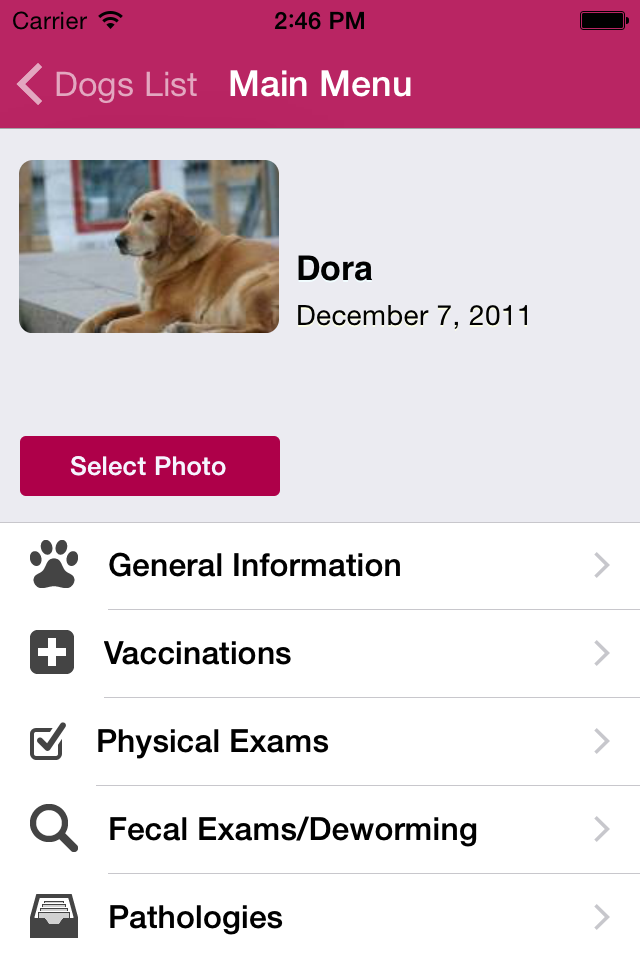Screen dimensions: 640x960
Task: Open General Information
Action: pyautogui.click(x=320, y=566)
